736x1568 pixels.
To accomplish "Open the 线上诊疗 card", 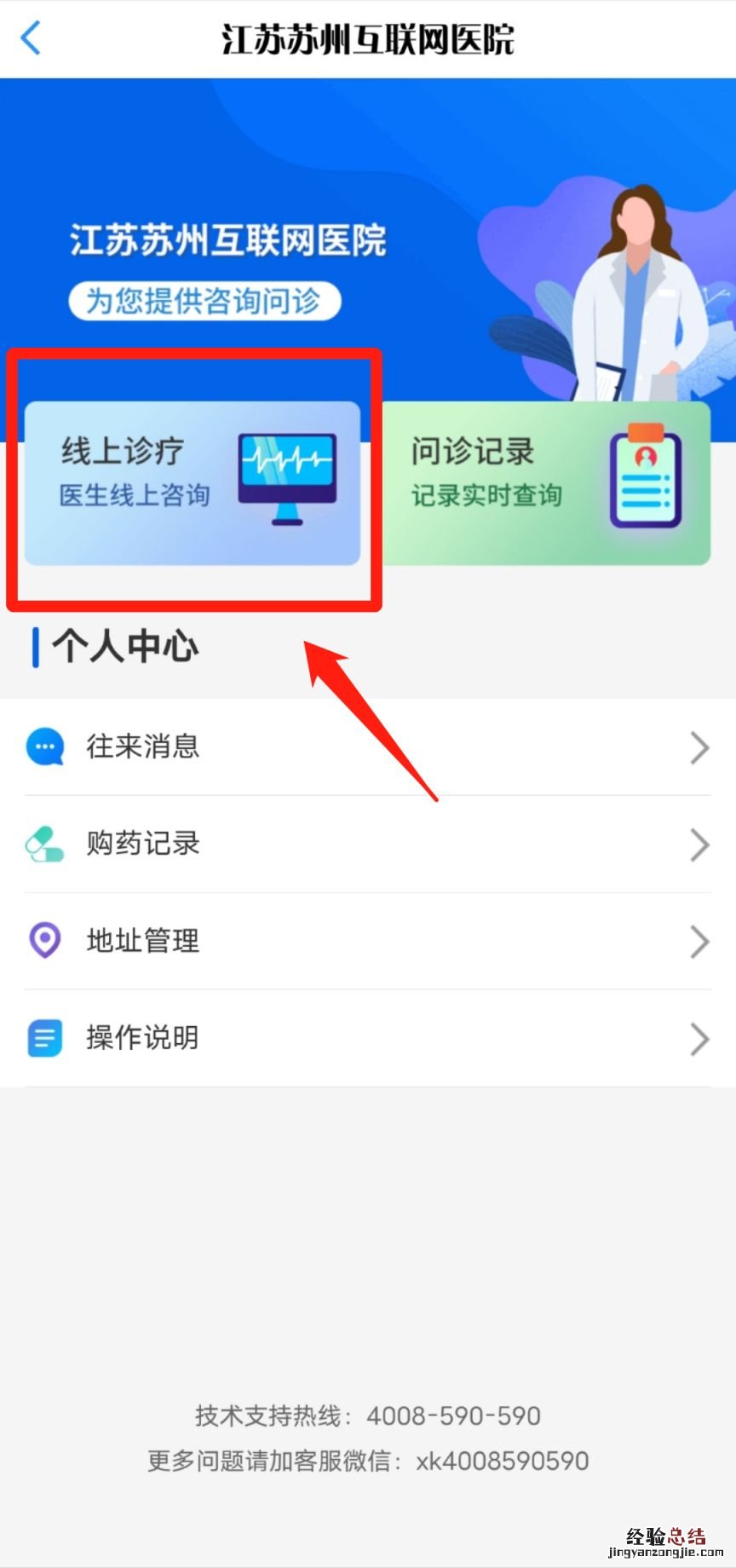I will click(193, 482).
